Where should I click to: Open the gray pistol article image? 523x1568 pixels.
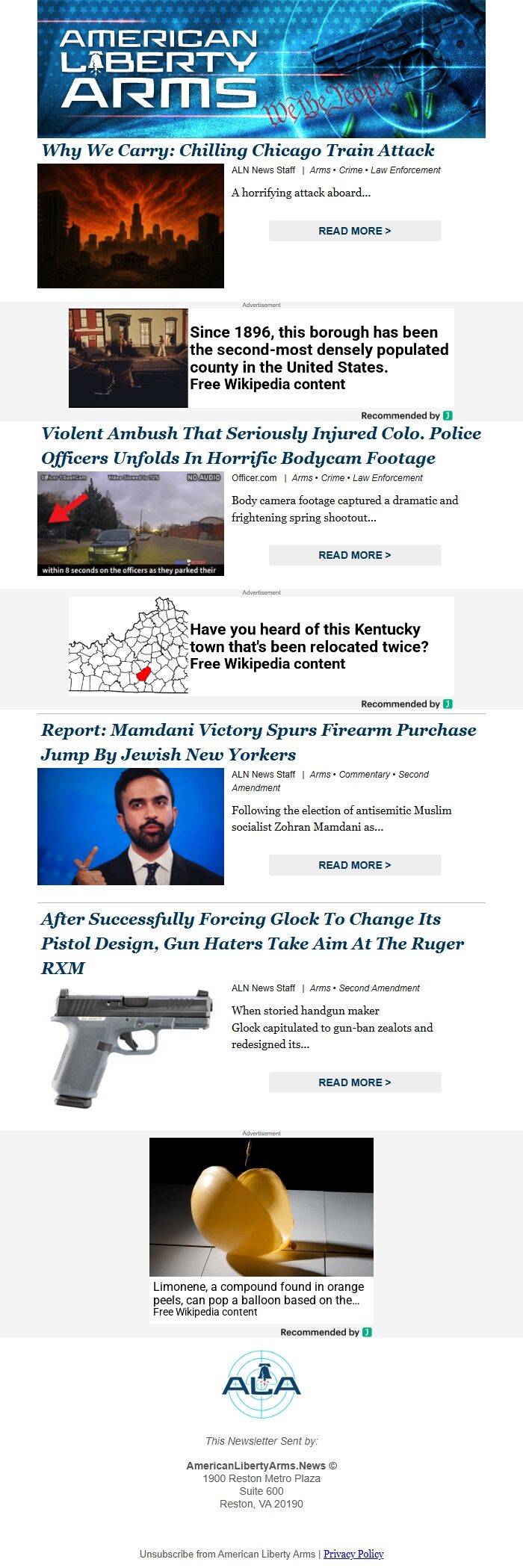pyautogui.click(x=131, y=1046)
